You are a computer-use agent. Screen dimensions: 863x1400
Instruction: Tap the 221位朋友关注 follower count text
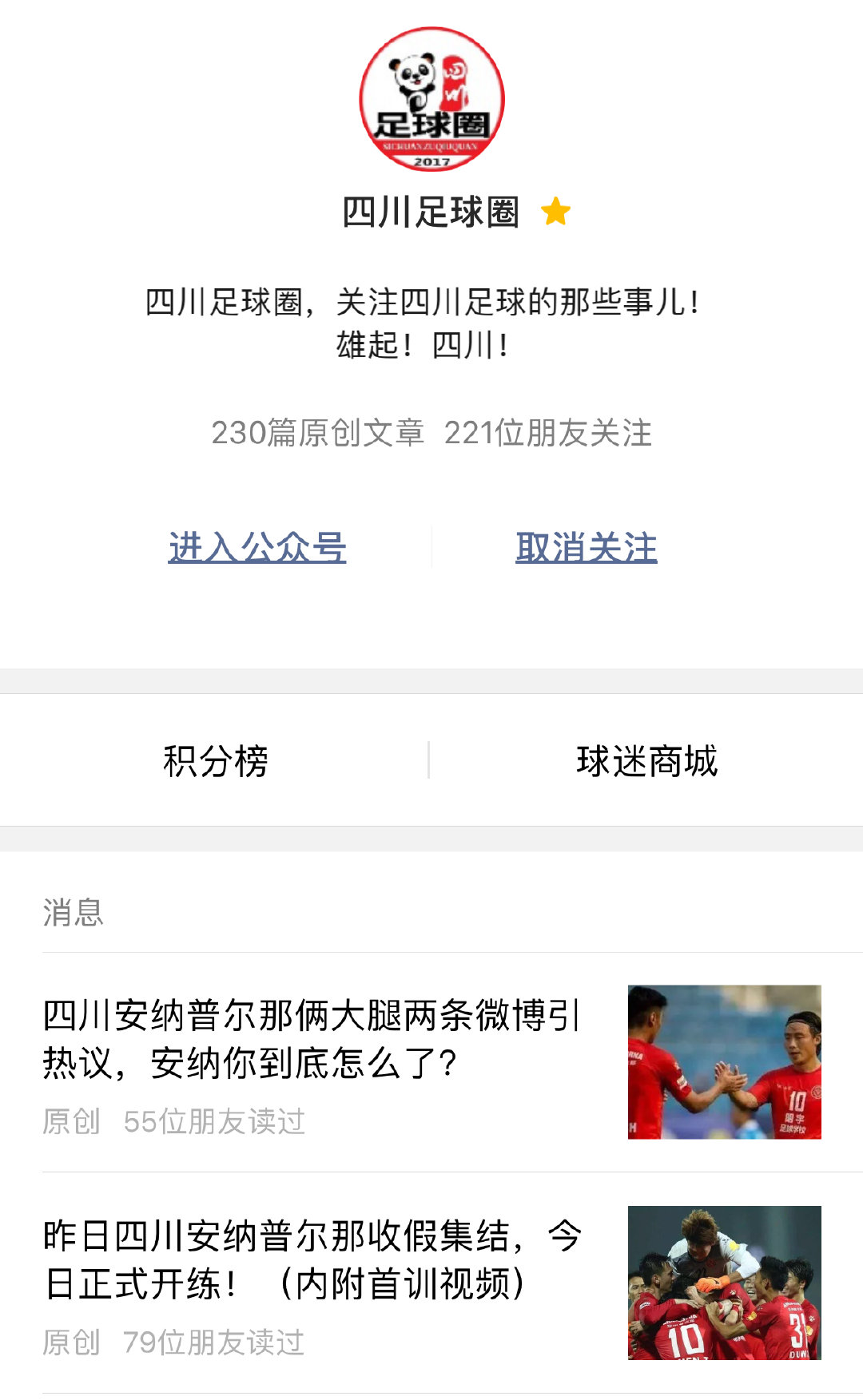pyautogui.click(x=548, y=432)
